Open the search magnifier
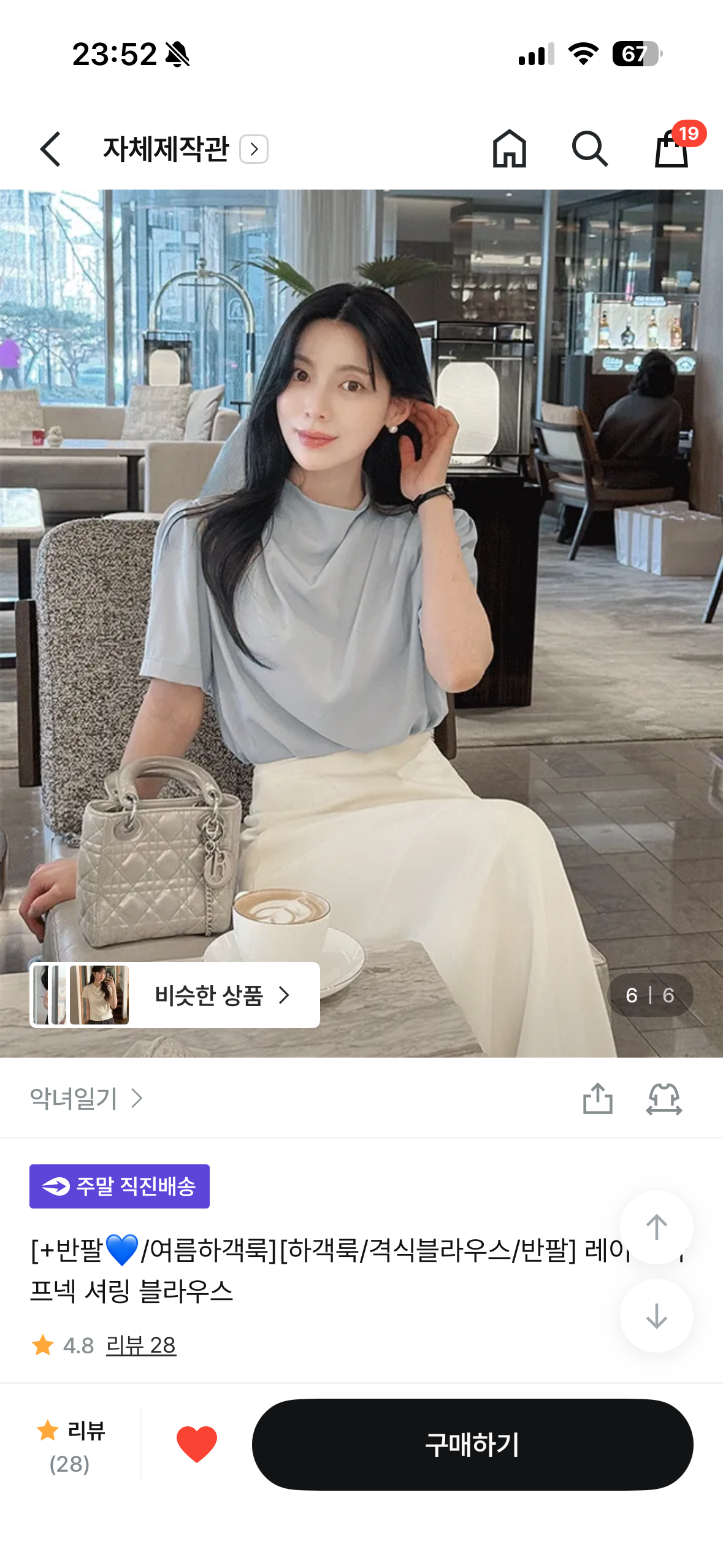 pos(589,148)
